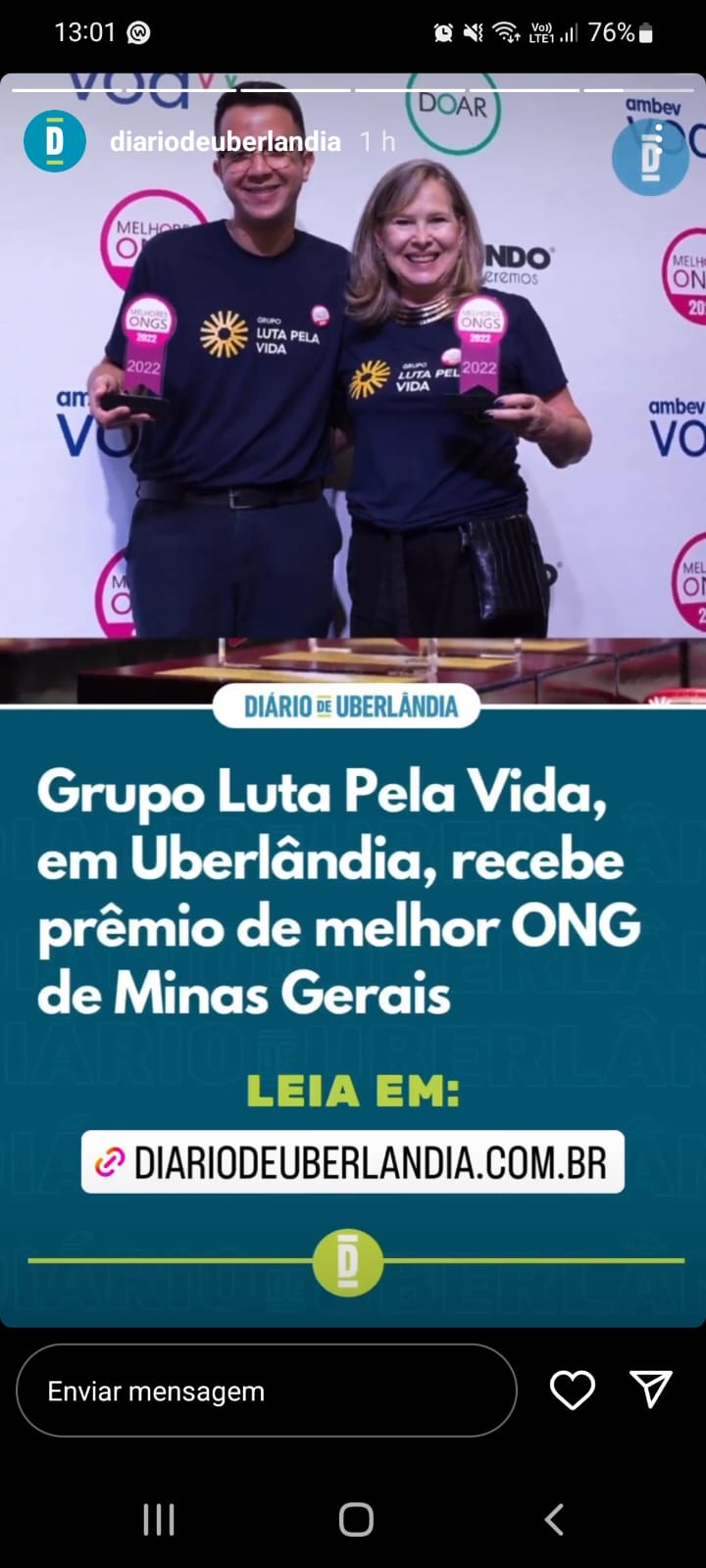This screenshot has height=1568, width=706.
Task: Open diariodeuberlandia profile picture
Action: pyautogui.click(x=54, y=141)
